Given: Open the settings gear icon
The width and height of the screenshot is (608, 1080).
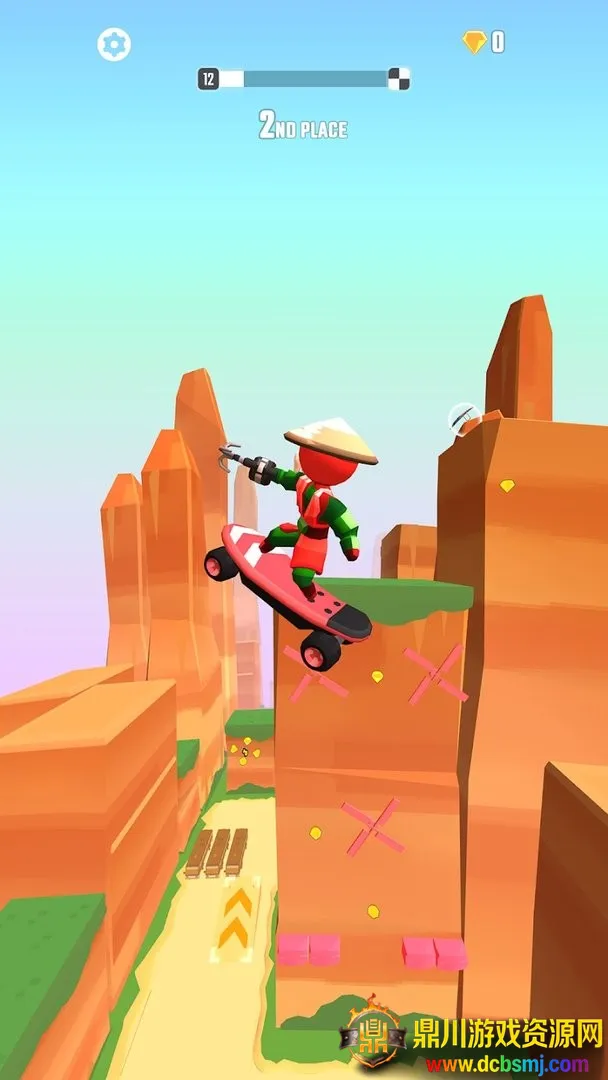Looking at the screenshot, I should 114,44.
